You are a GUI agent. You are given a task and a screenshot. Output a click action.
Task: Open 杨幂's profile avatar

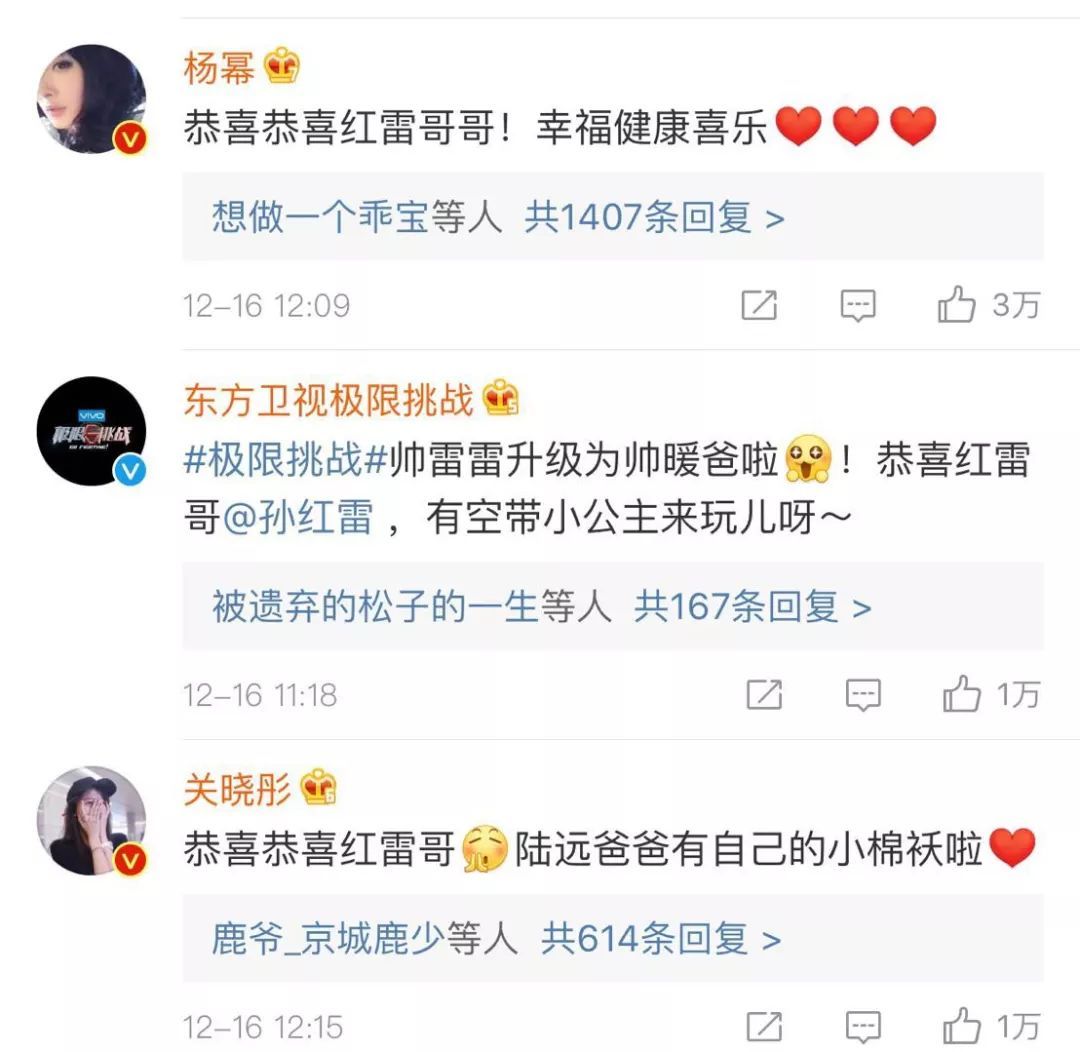pyautogui.click(x=91, y=98)
